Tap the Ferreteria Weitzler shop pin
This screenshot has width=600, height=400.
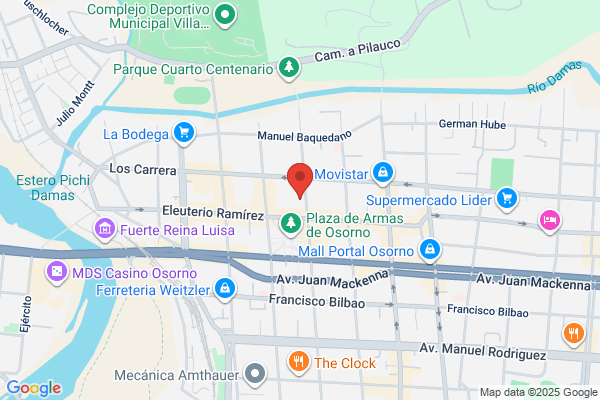225,289
